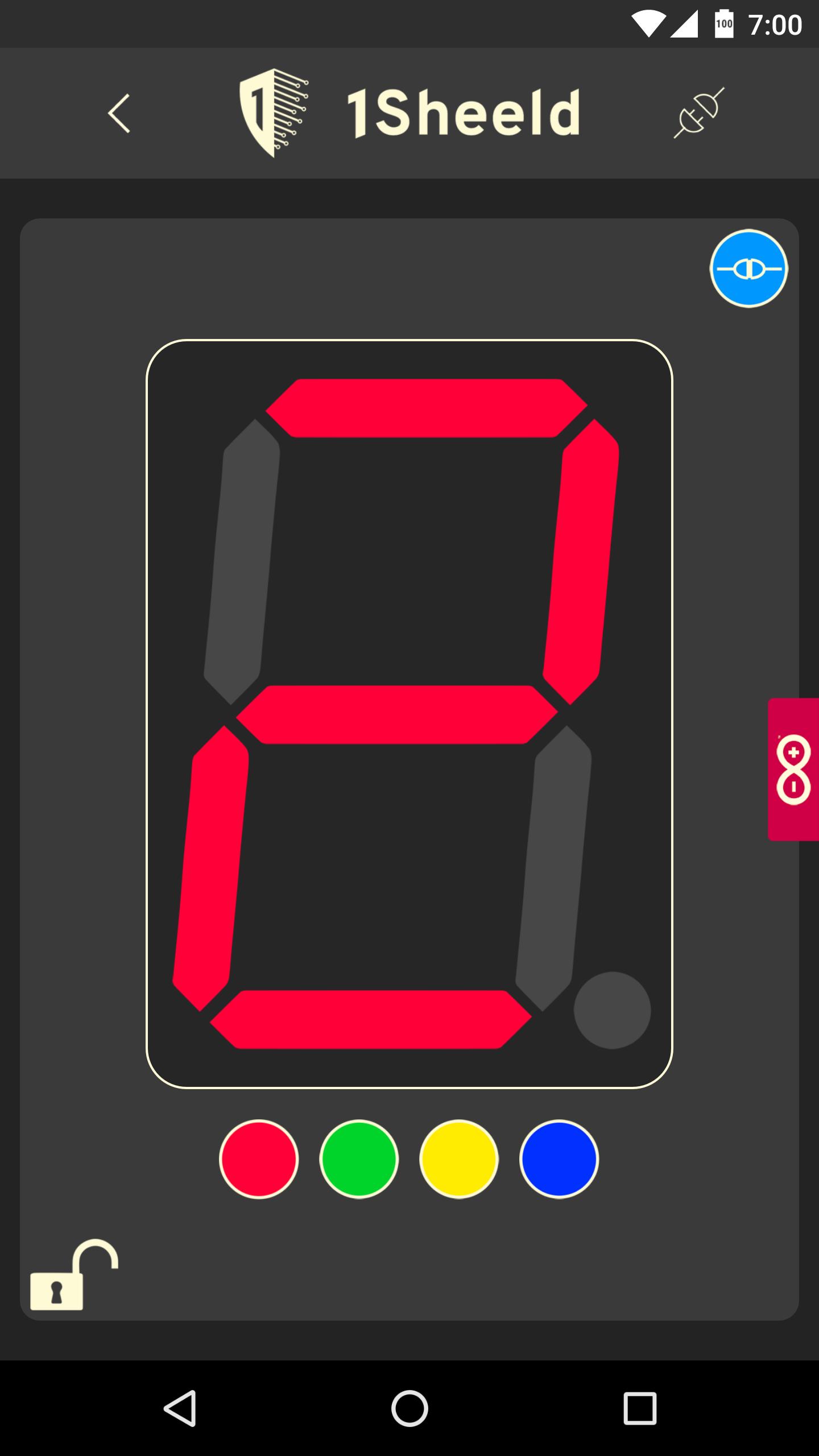Toggle the unlock padlock icon
This screenshot has width=819, height=1456.
pos(74,1275)
